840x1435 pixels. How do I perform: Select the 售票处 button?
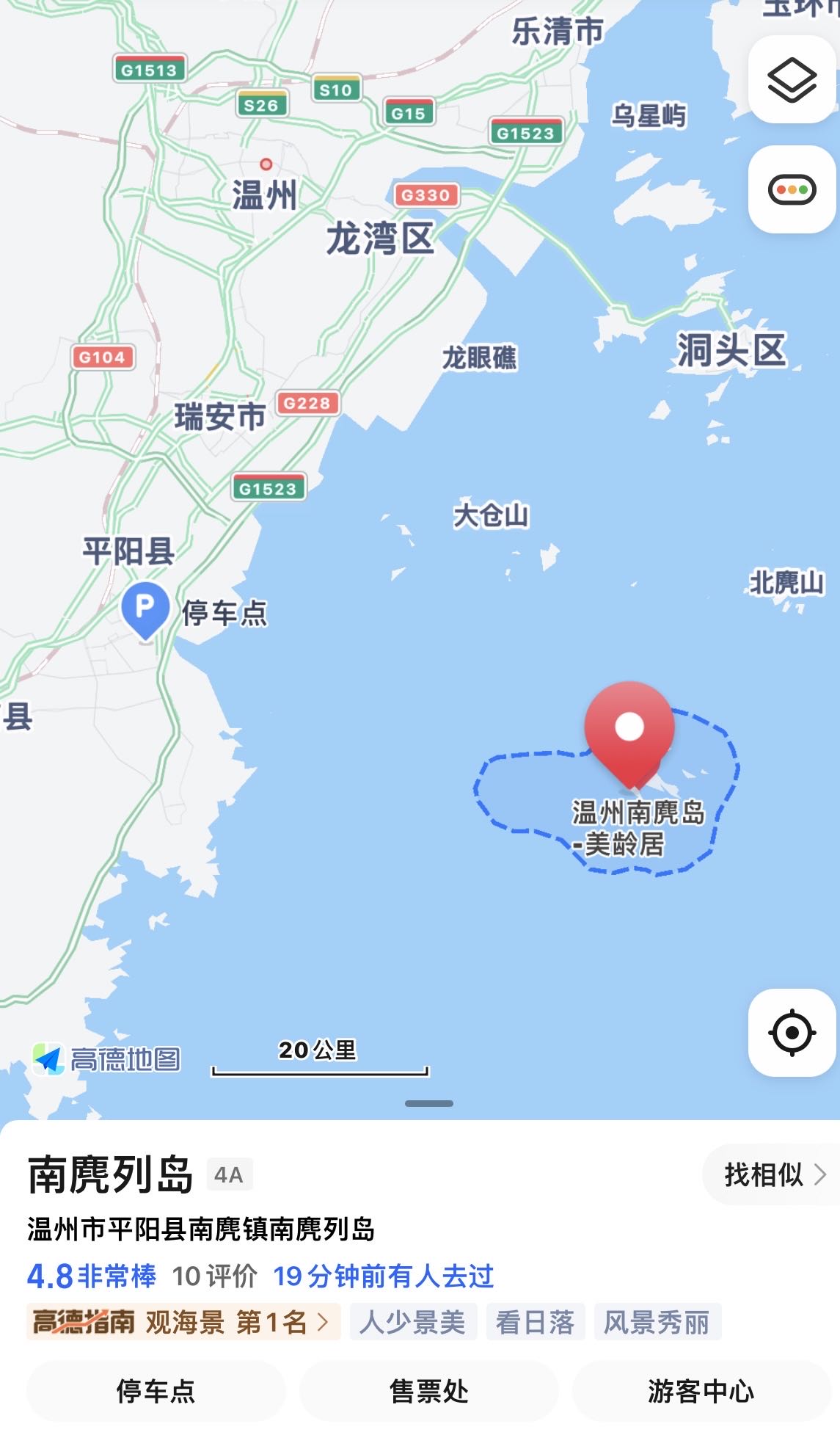(x=428, y=1391)
